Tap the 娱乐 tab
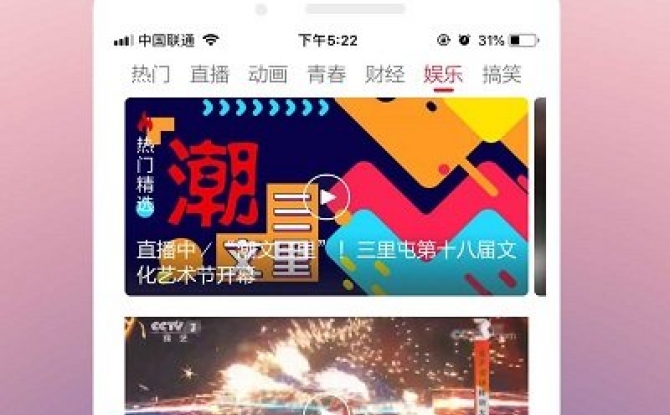 coord(443,74)
